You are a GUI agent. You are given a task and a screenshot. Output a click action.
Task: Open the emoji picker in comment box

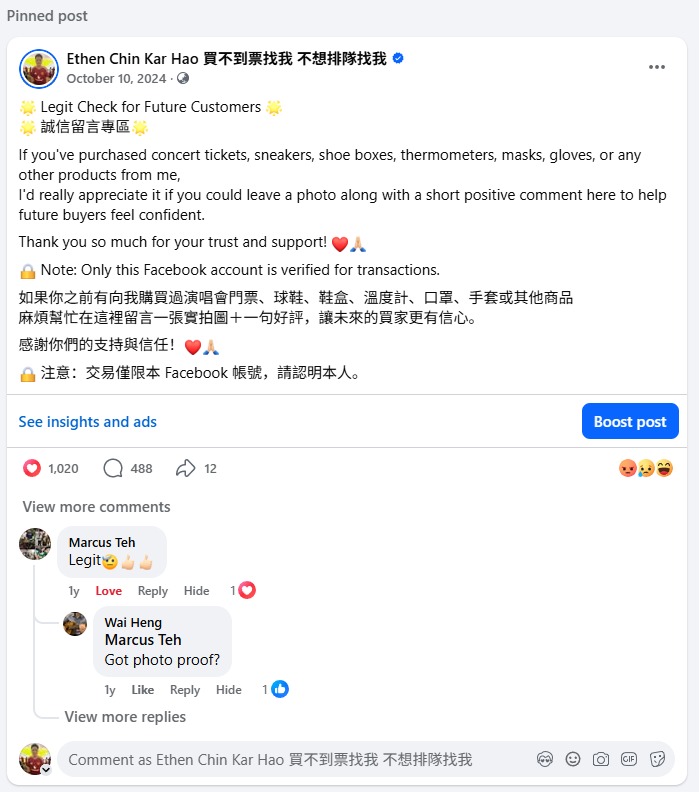(573, 760)
